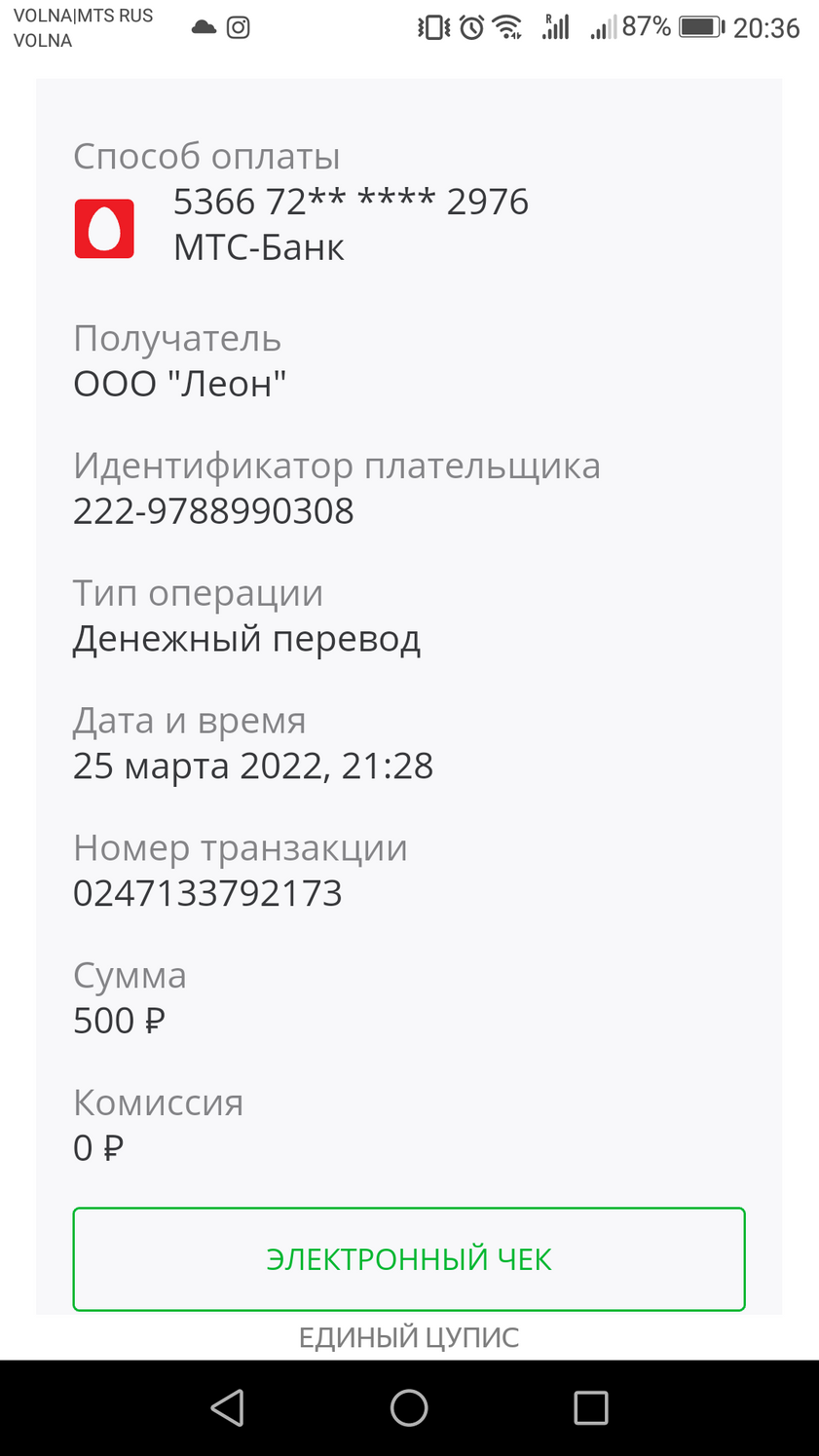This screenshot has width=819, height=1456.
Task: Open the recent apps view
Action: 591,1408
